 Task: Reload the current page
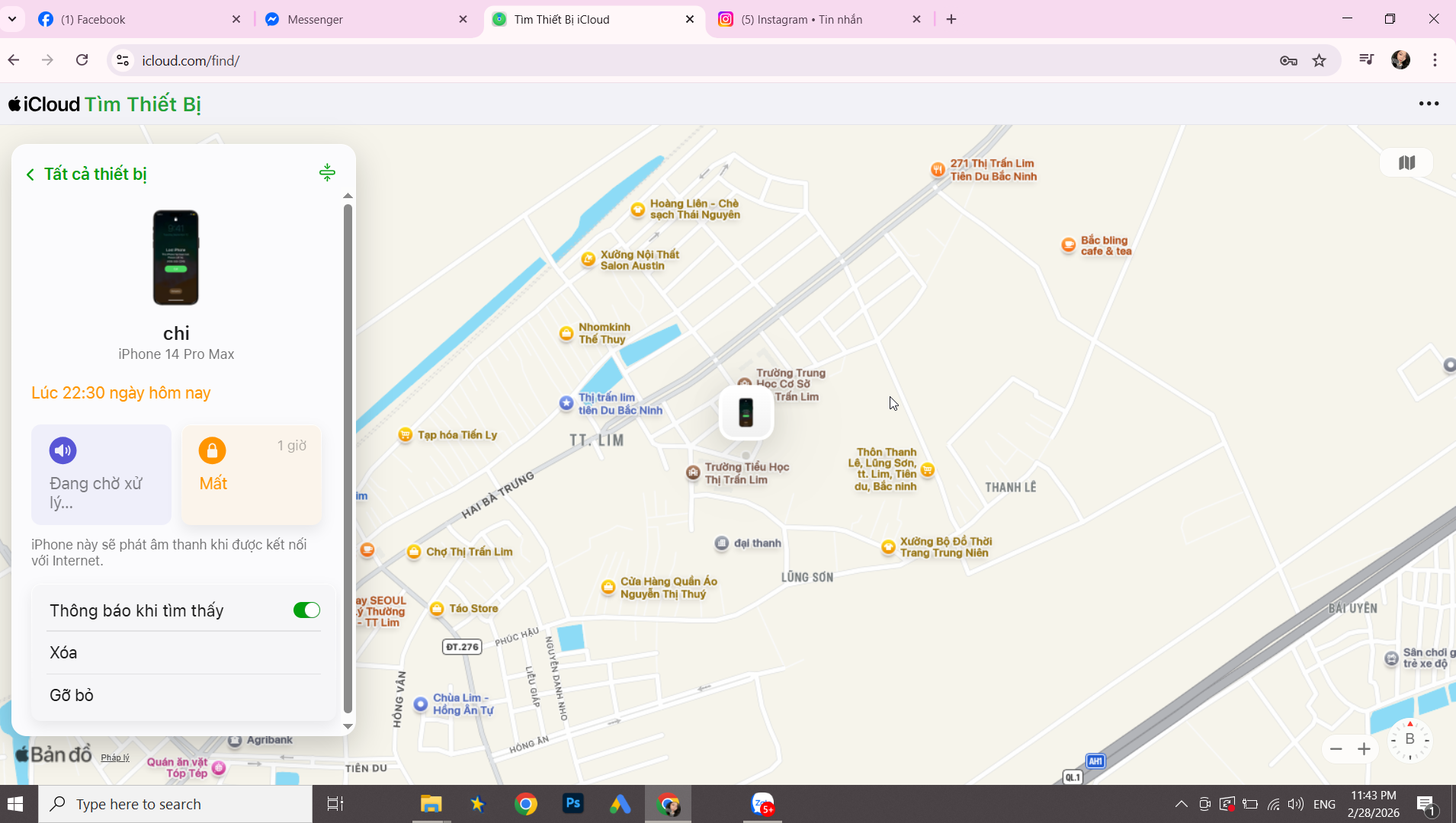point(82,60)
